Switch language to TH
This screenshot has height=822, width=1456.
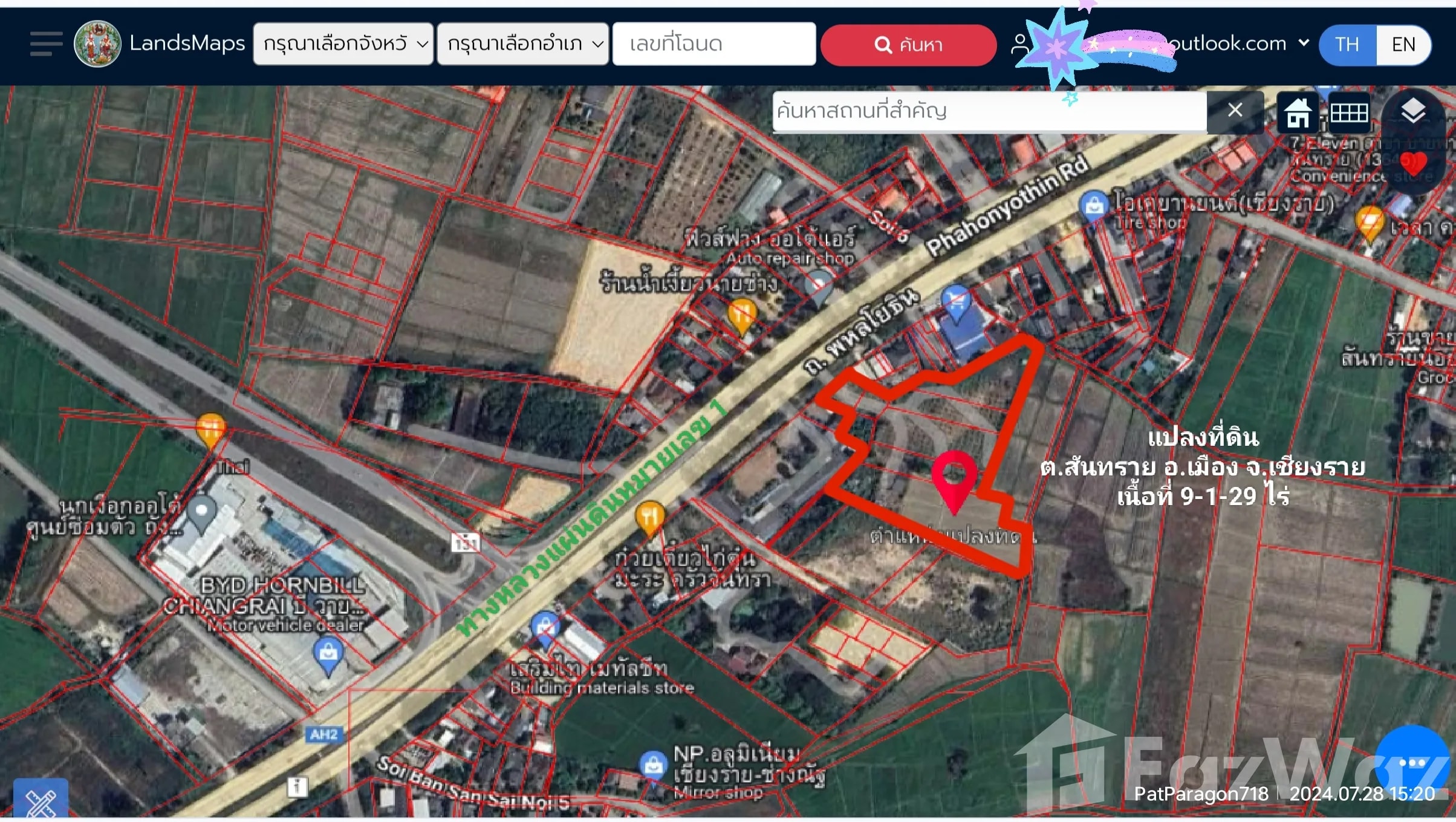pos(1347,44)
